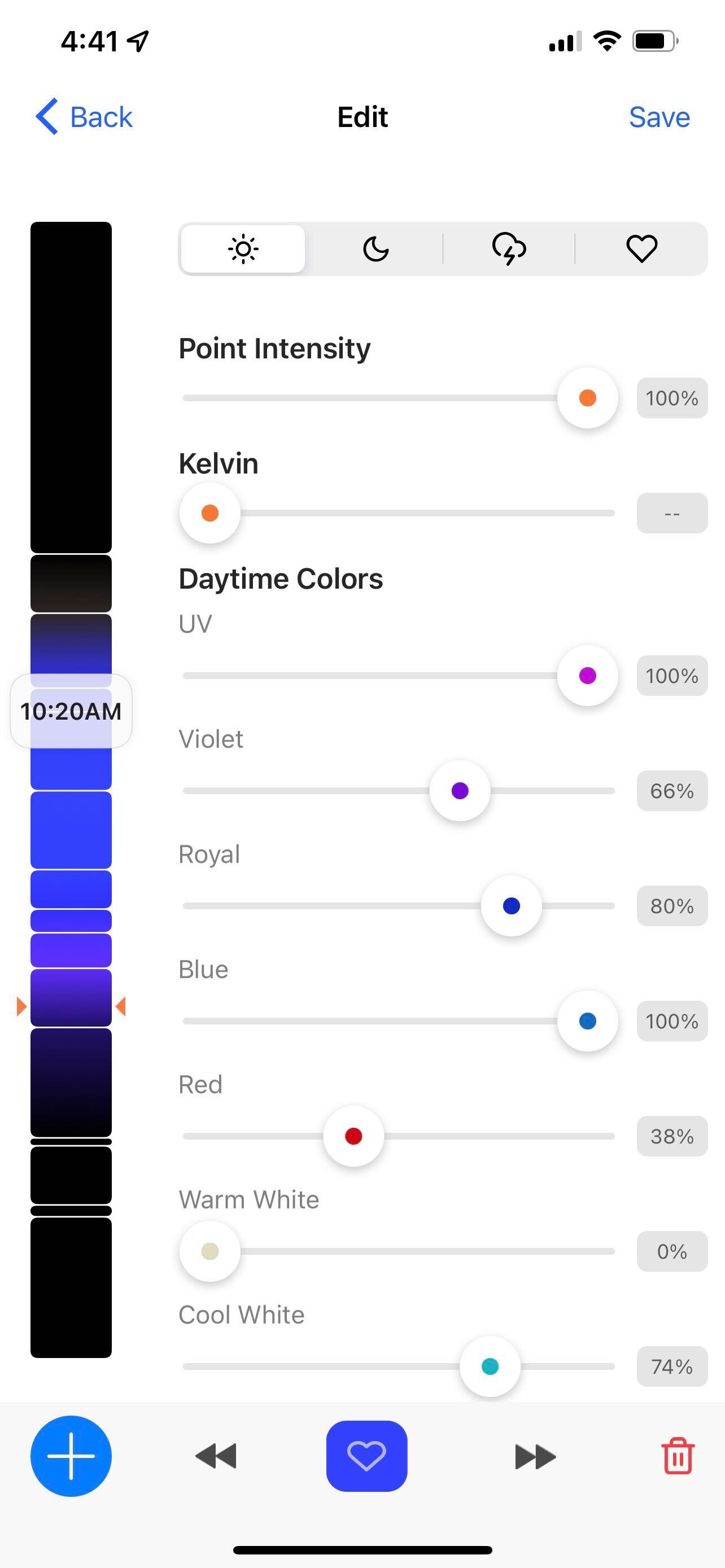Select the storm cloud tab
The height and width of the screenshot is (1568, 725).
tap(509, 249)
